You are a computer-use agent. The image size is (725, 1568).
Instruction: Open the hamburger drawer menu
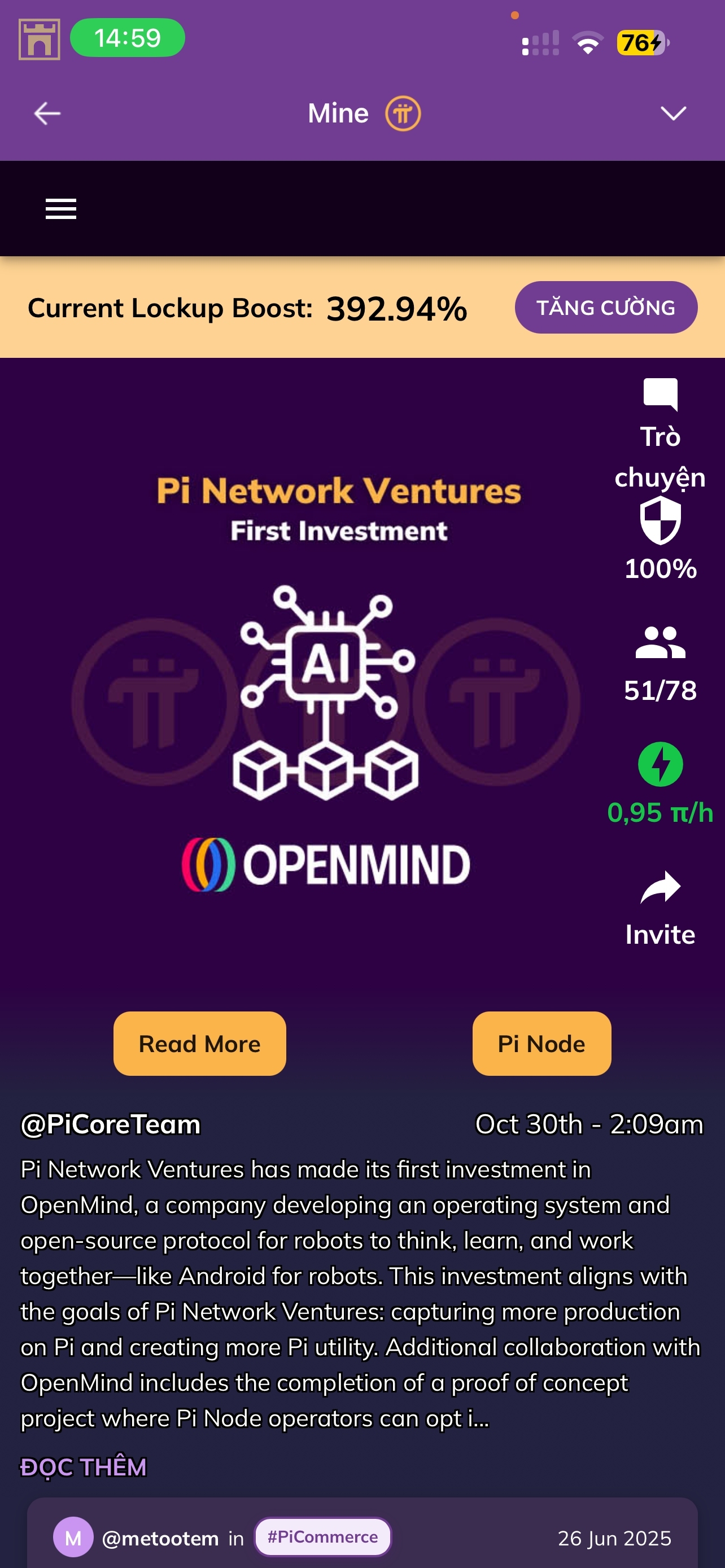[61, 209]
